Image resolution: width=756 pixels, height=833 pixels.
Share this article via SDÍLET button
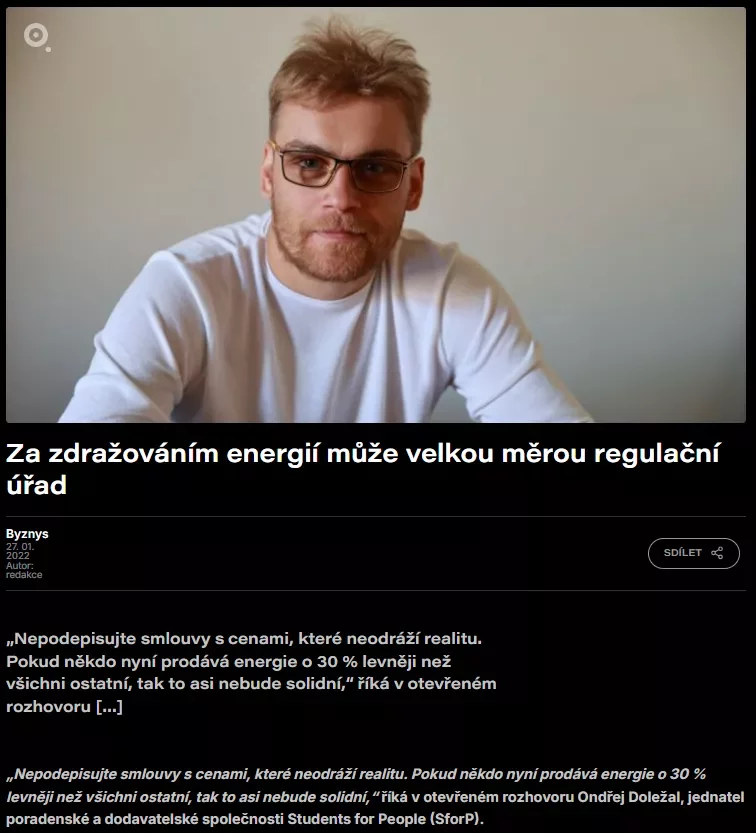(x=693, y=553)
